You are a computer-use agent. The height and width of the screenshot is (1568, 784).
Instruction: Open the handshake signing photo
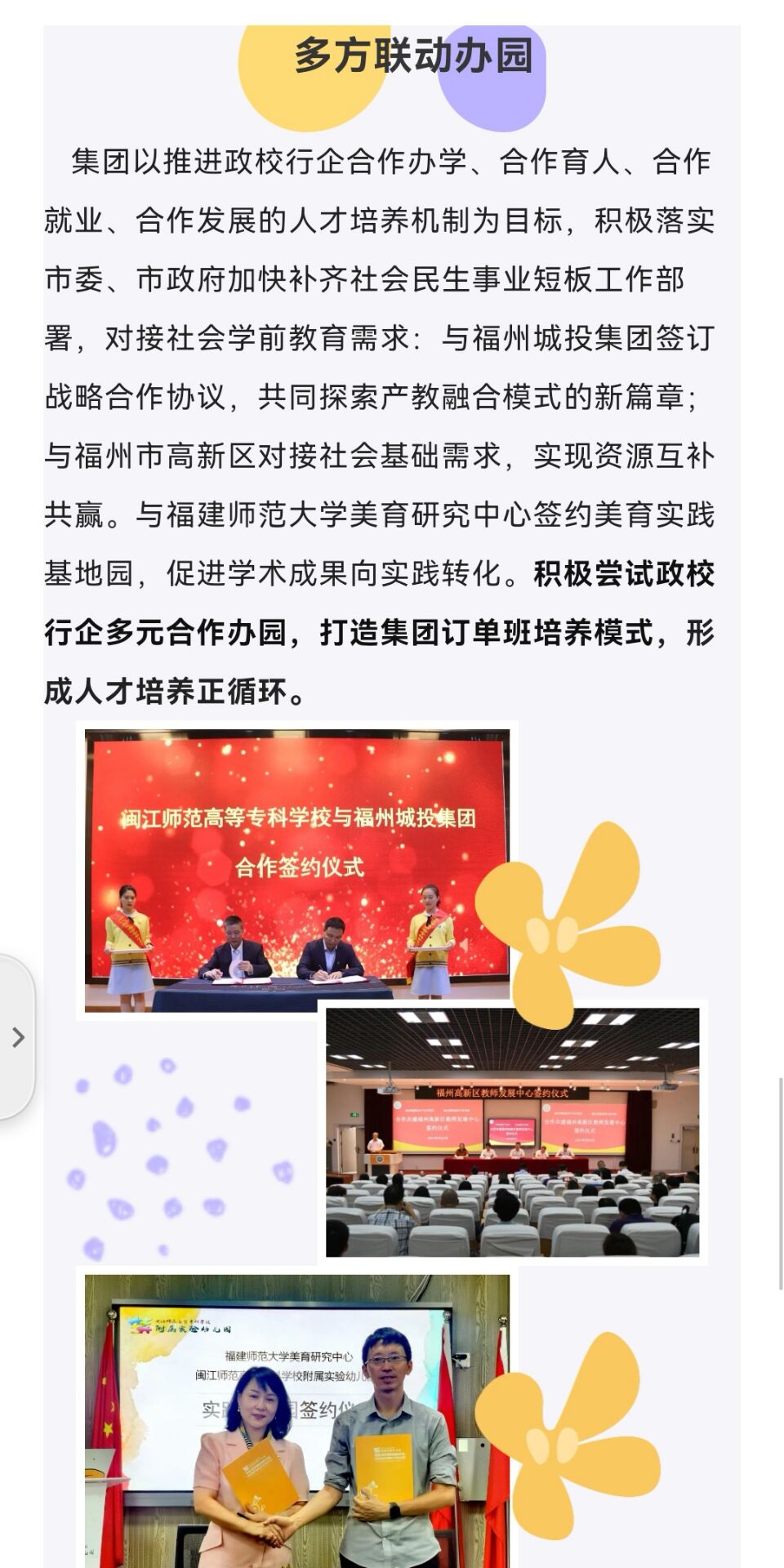click(x=297, y=1421)
